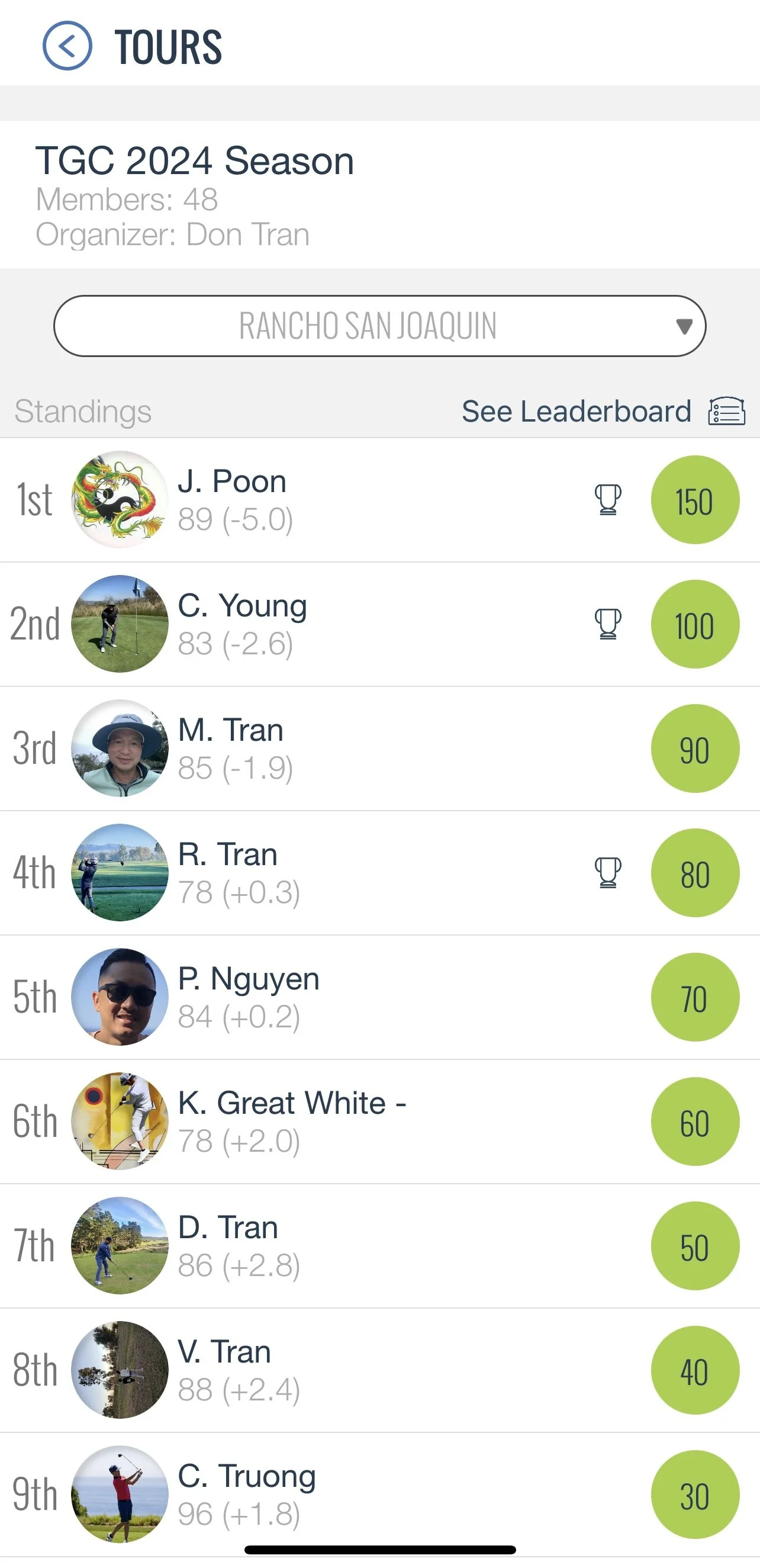
Task: Go back to Tours
Action: (67, 46)
